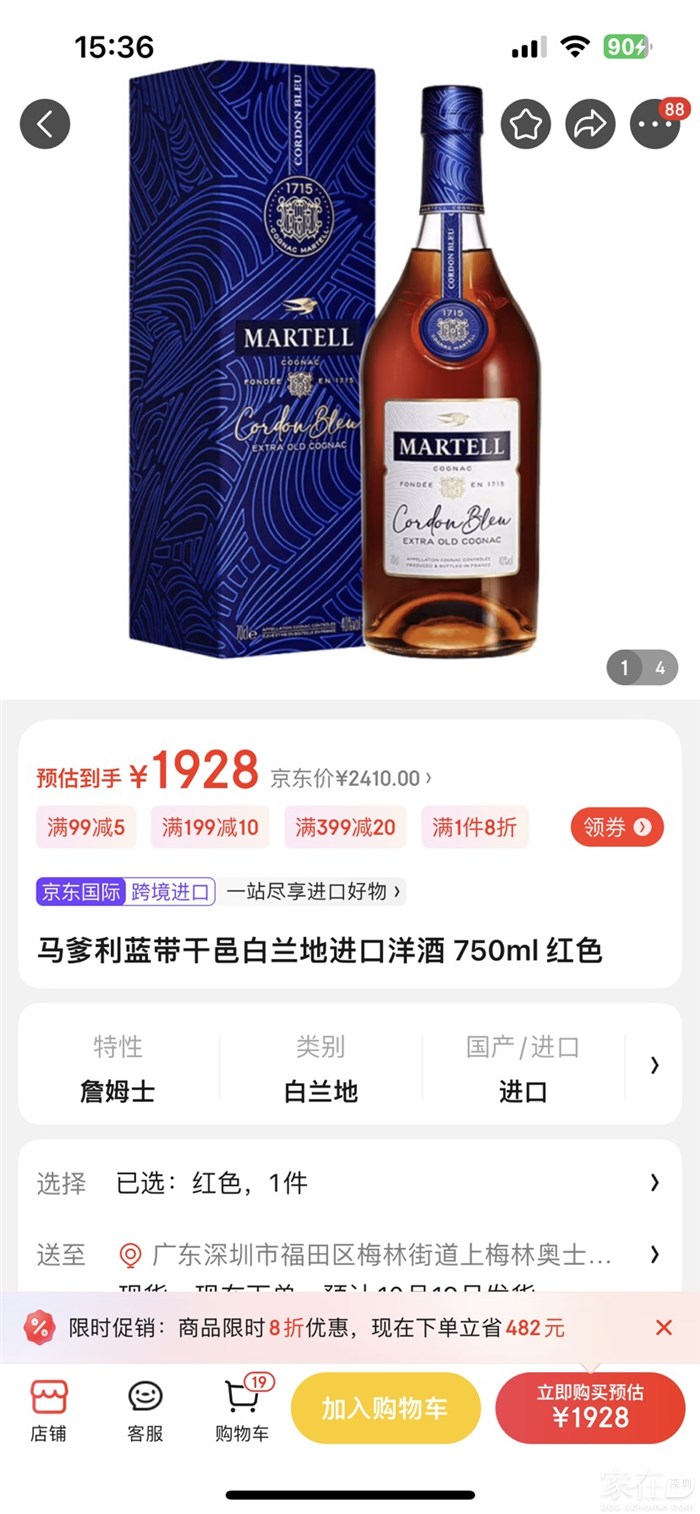Visit the 店铺 store page
This screenshot has width=700, height=1514.
[48, 1410]
